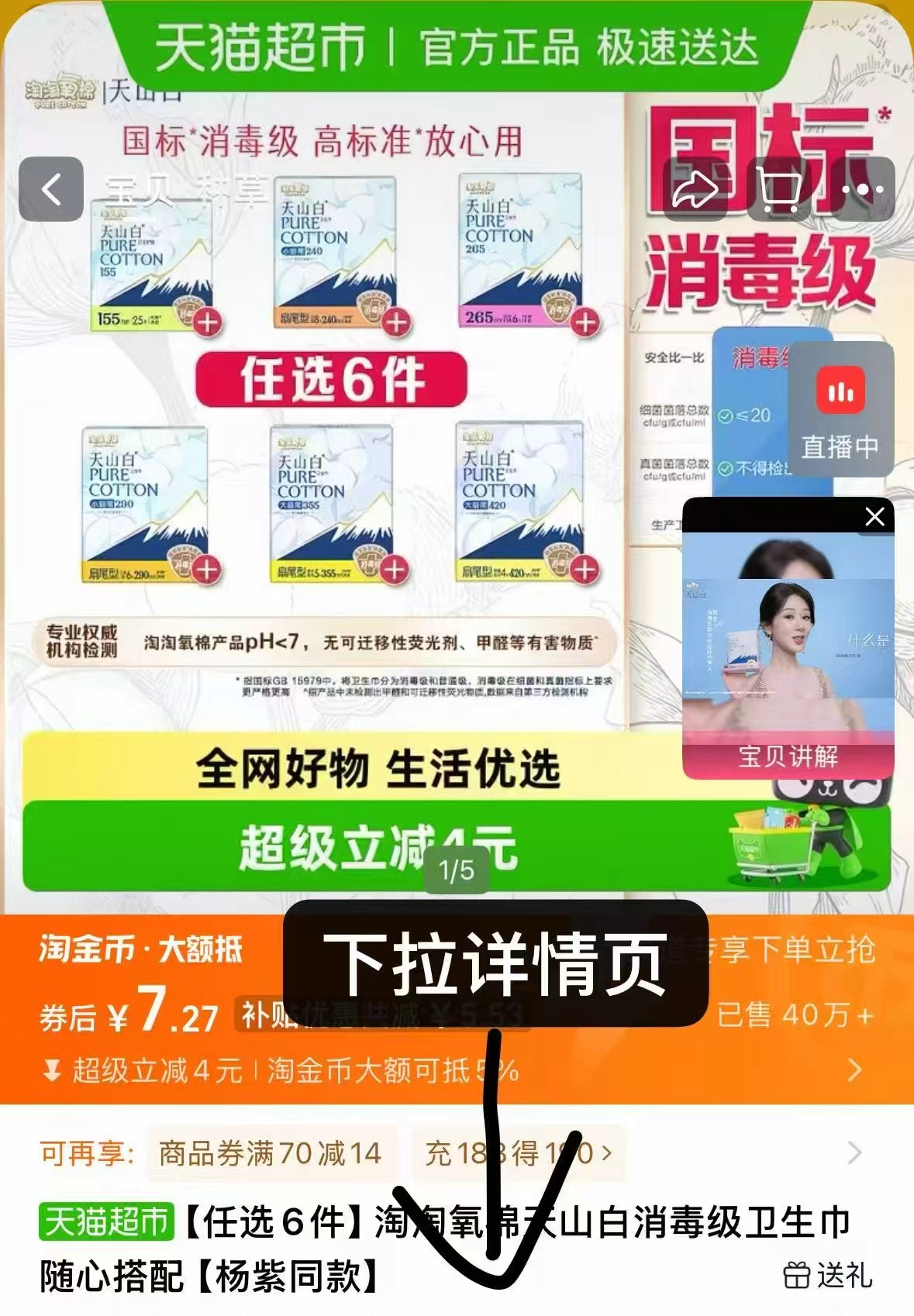914x1316 pixels.
Task: Close the floating 宝贝讲解 video window
Action: (x=874, y=517)
